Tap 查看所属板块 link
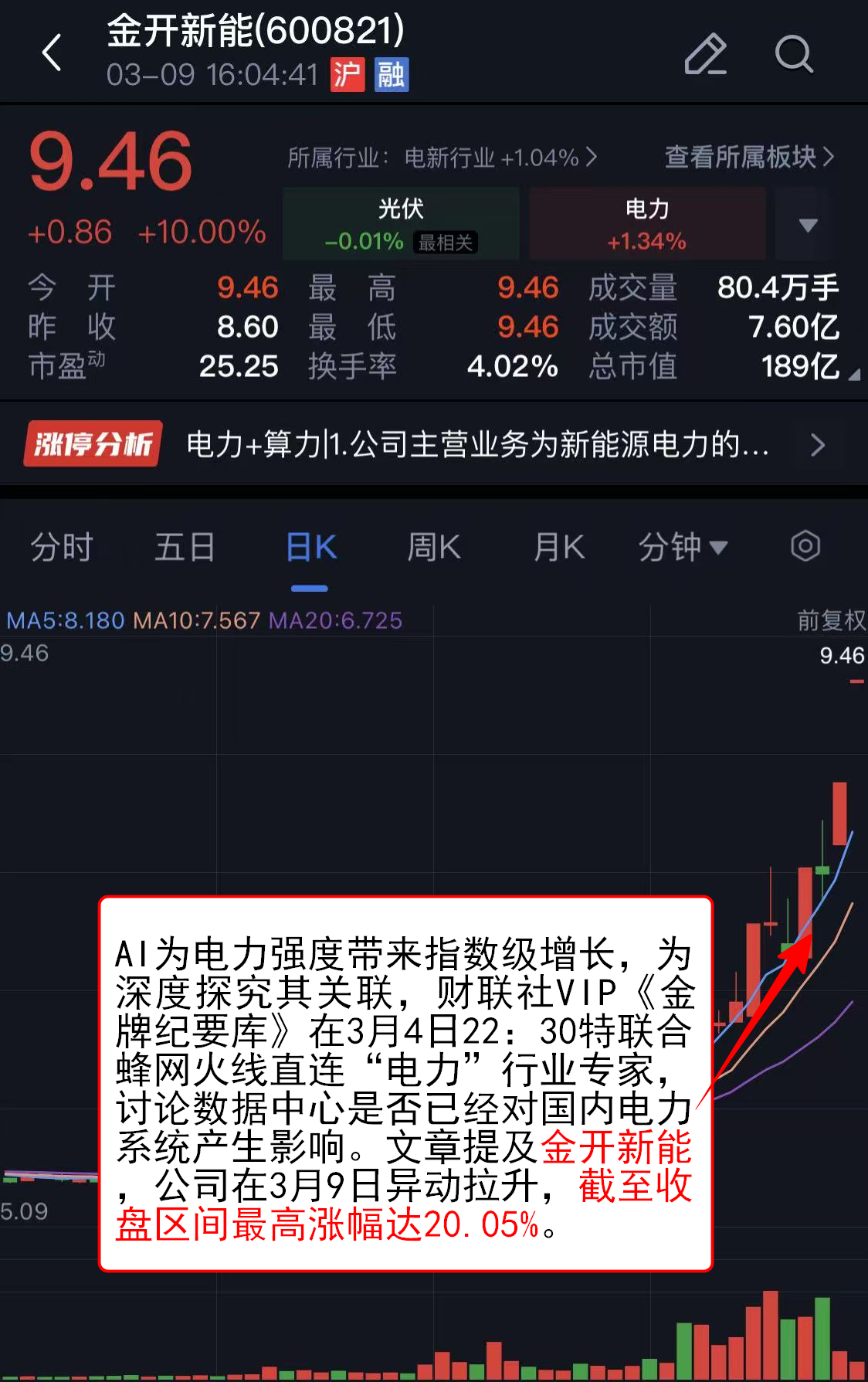The width and height of the screenshot is (868, 1382). click(x=748, y=157)
